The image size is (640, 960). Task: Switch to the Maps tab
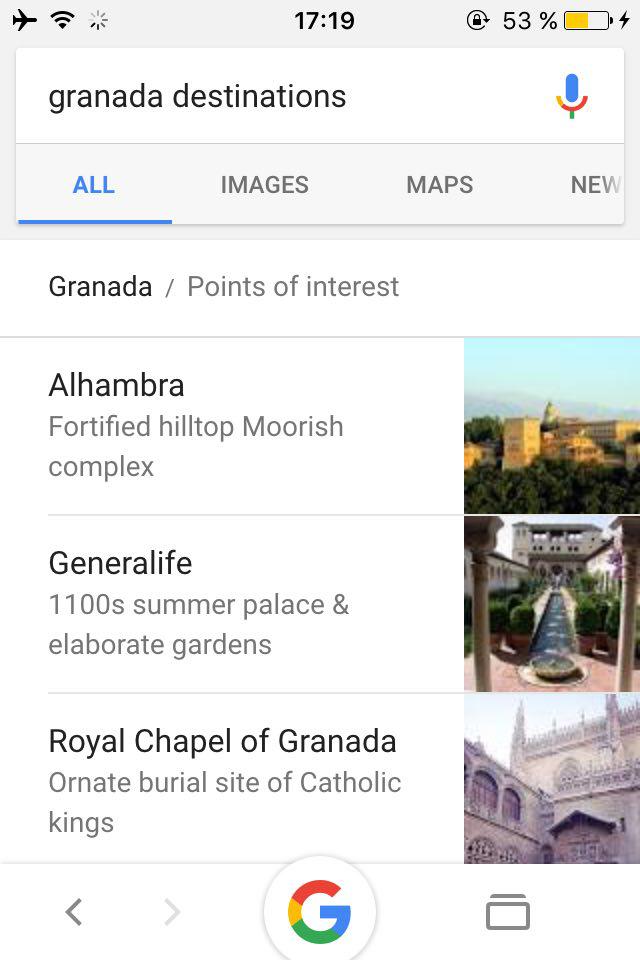439,185
